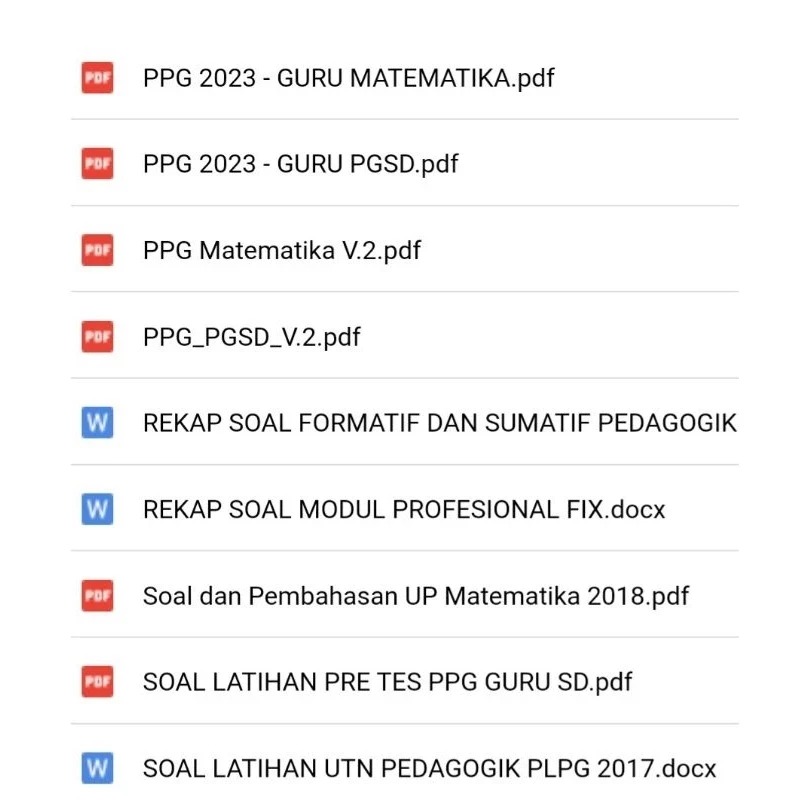Open REKAP SOAL FORMATIF DAN SUMATIF PEDAGOGIK document
This screenshot has width=800, height=800.
click(x=439, y=423)
